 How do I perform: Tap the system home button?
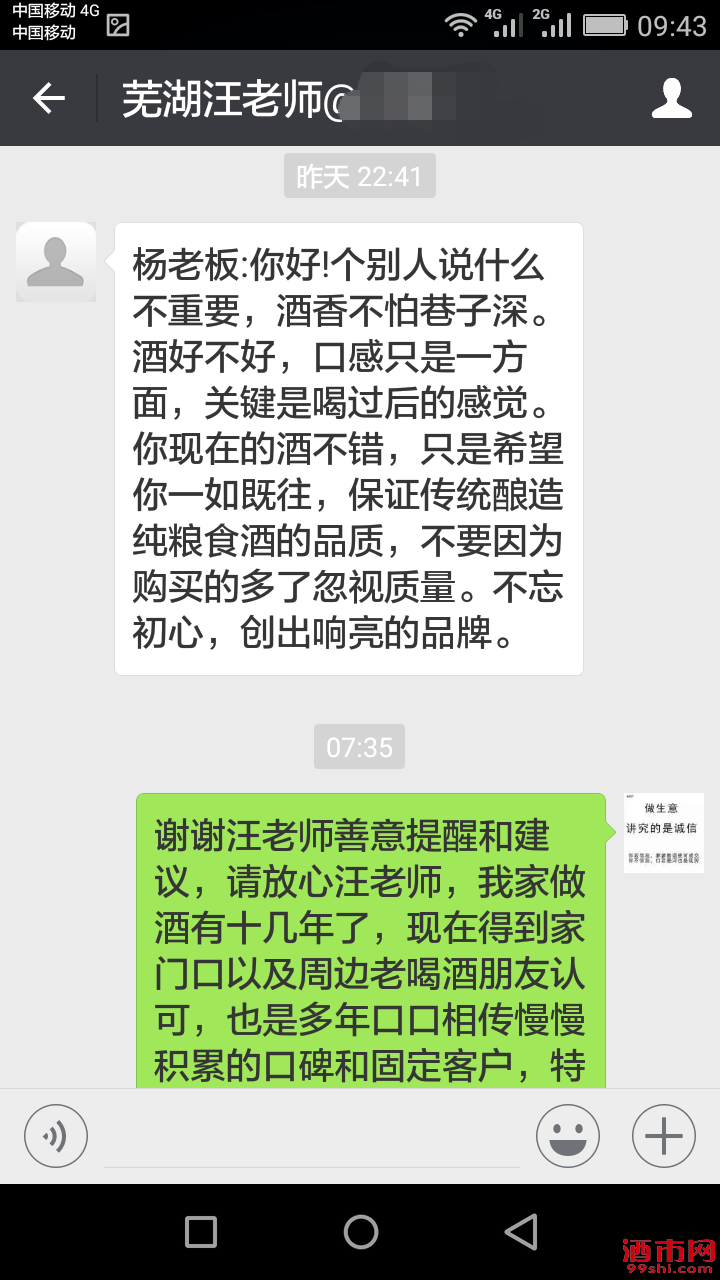click(360, 1232)
